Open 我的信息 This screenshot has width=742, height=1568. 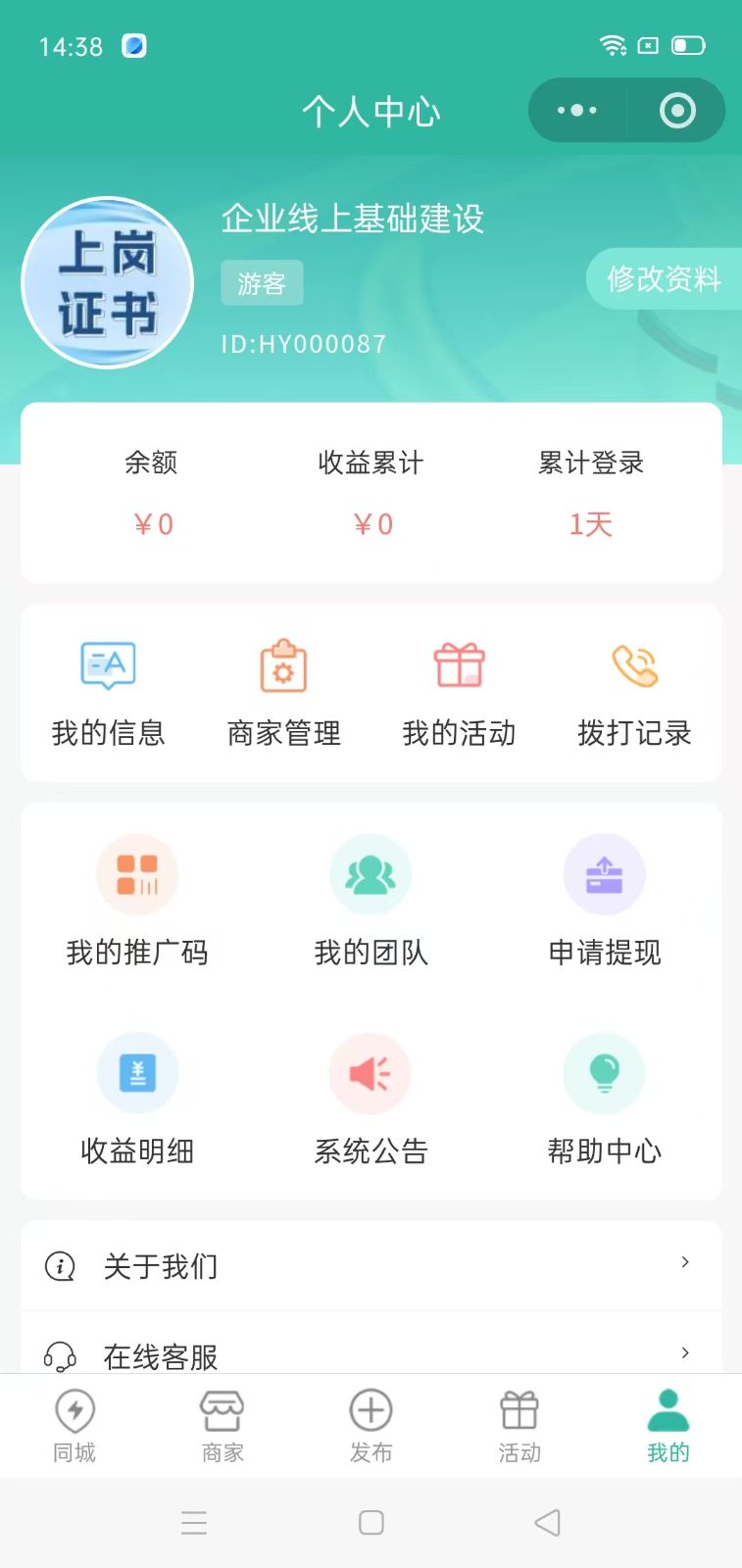[x=108, y=693]
